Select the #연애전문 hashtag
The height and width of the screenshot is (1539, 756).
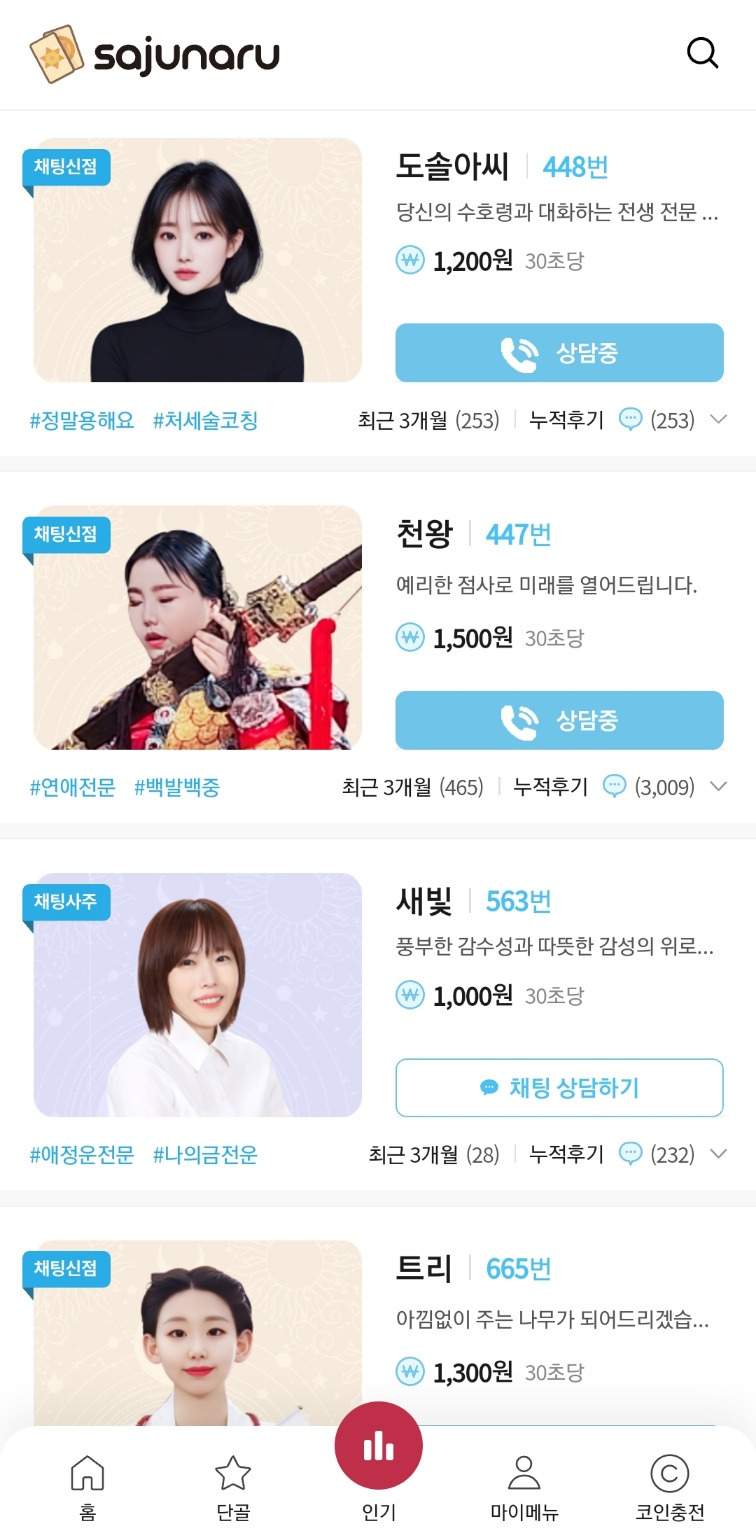[x=72, y=787]
